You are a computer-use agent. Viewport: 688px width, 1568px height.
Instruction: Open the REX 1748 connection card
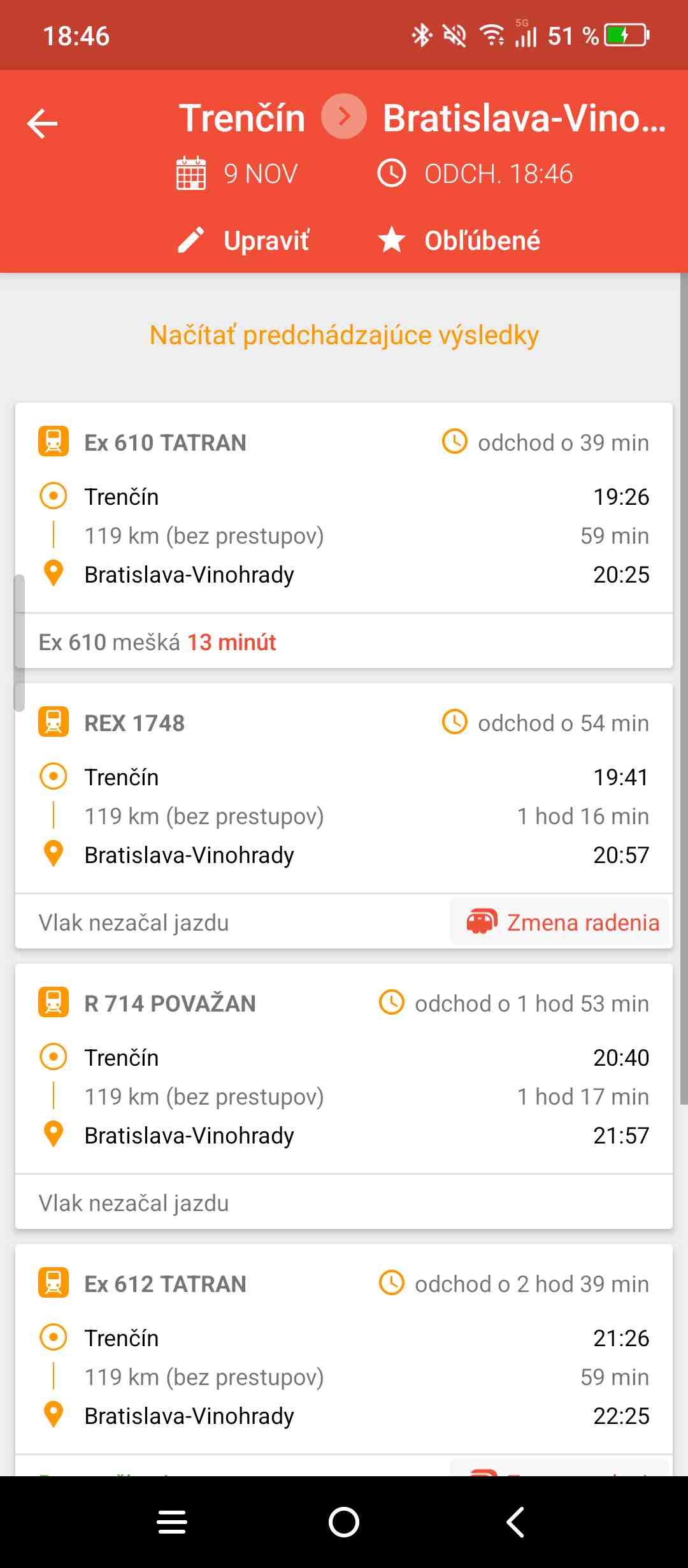pyautogui.click(x=344, y=790)
